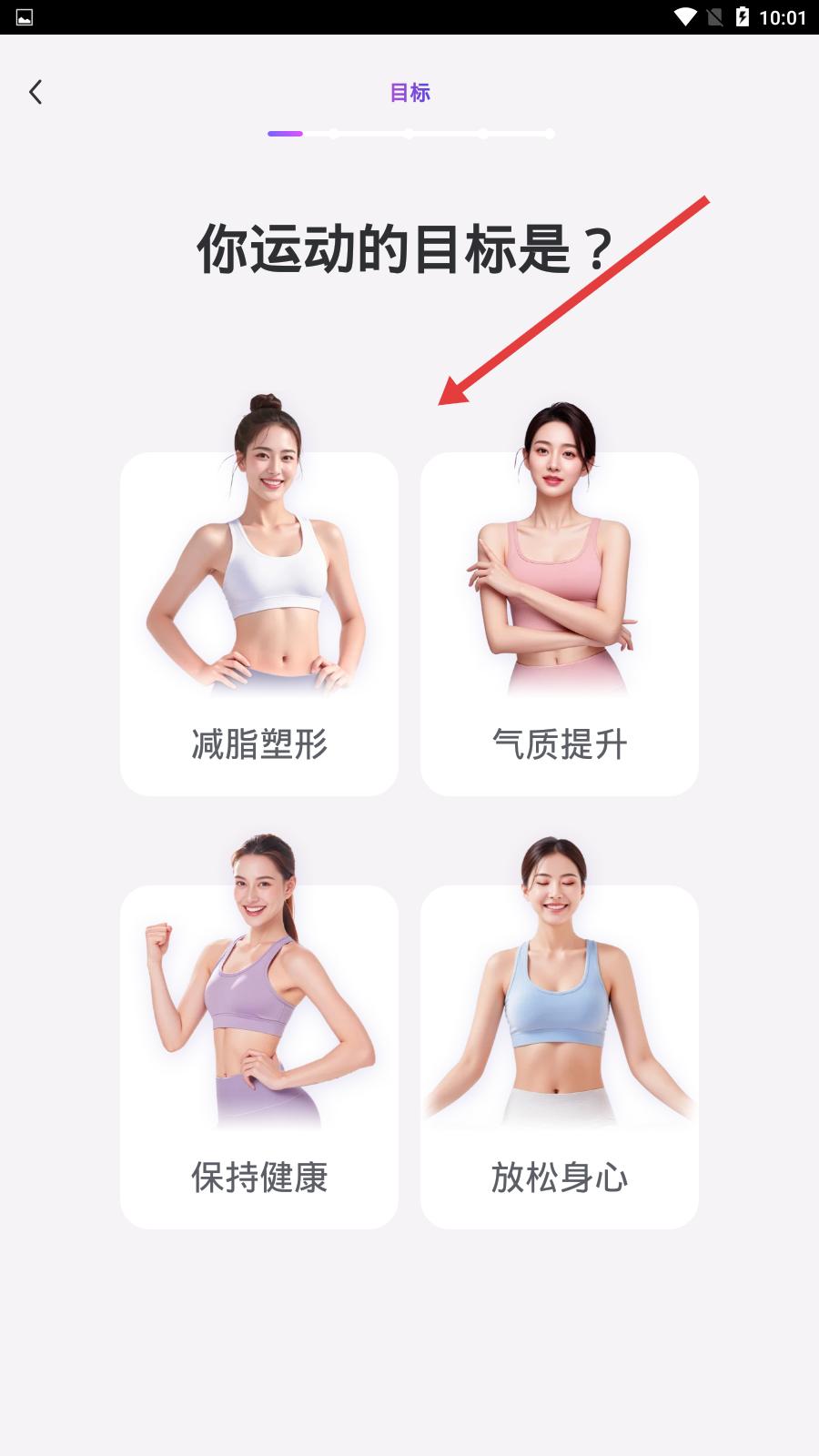819x1456 pixels.
Task: Go back using the top-left arrow
Action: 35,92
